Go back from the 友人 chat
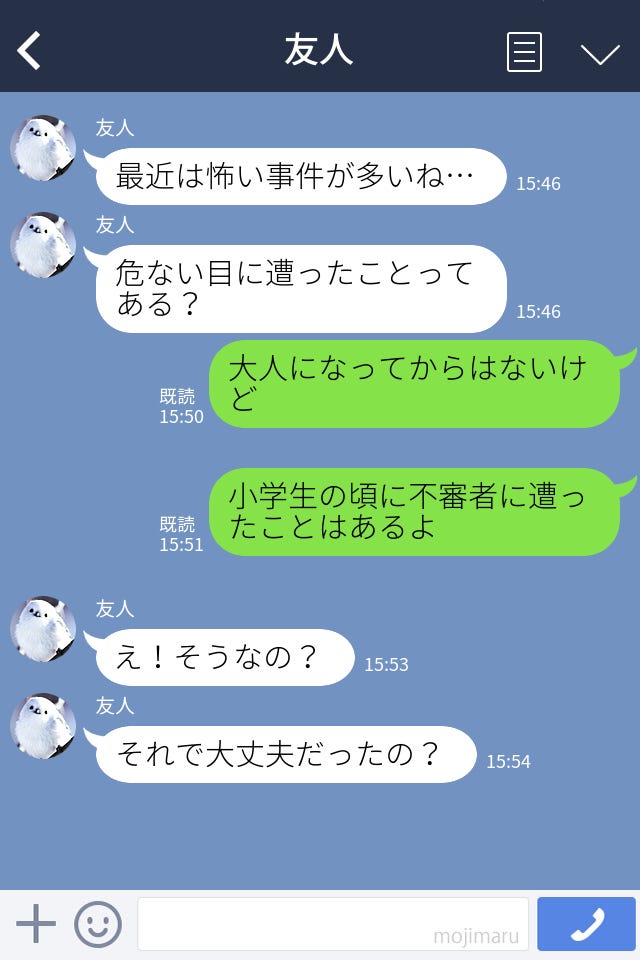This screenshot has height=960, width=640. coord(30,51)
